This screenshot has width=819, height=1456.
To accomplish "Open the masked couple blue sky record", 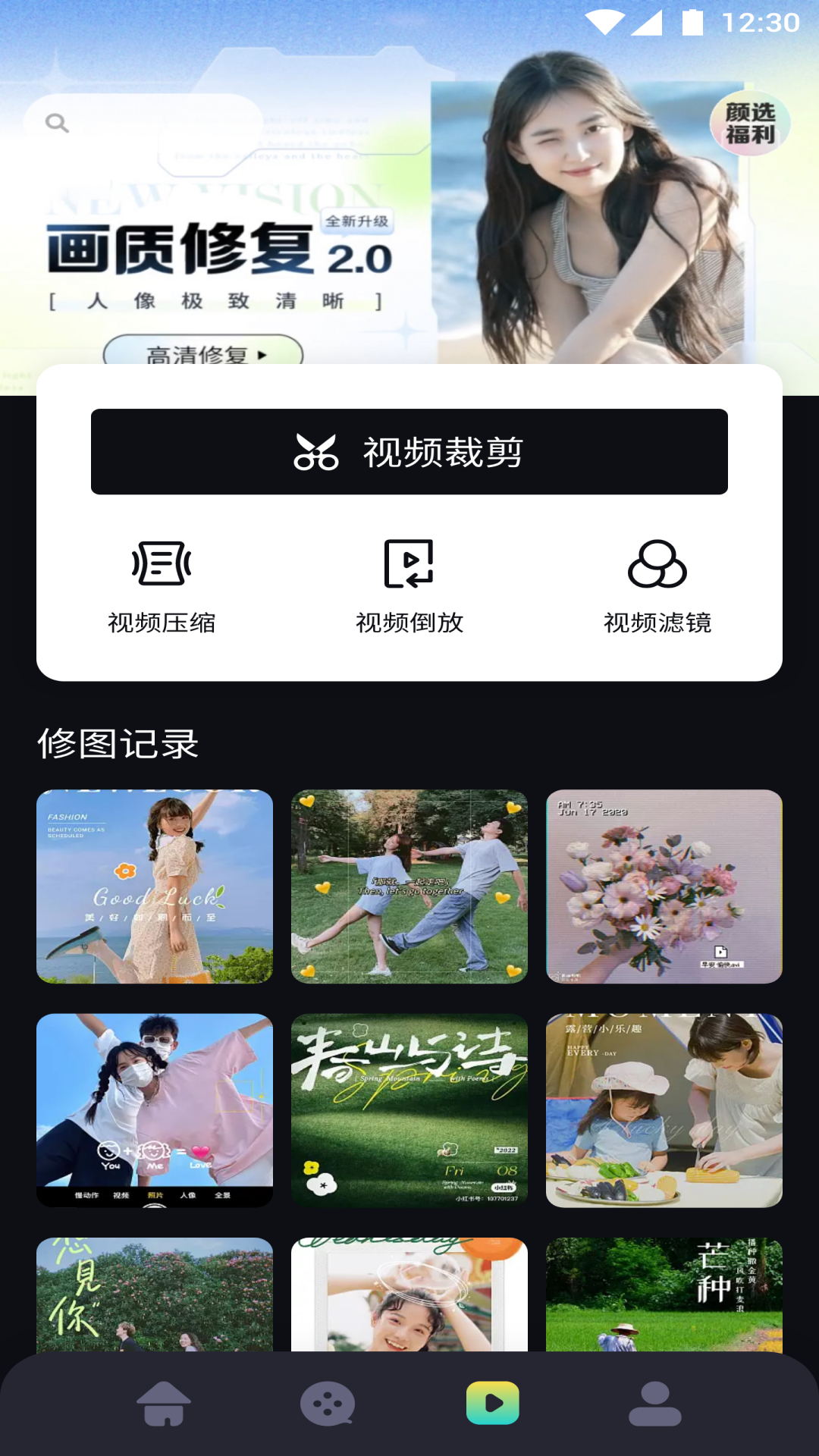I will (155, 1110).
